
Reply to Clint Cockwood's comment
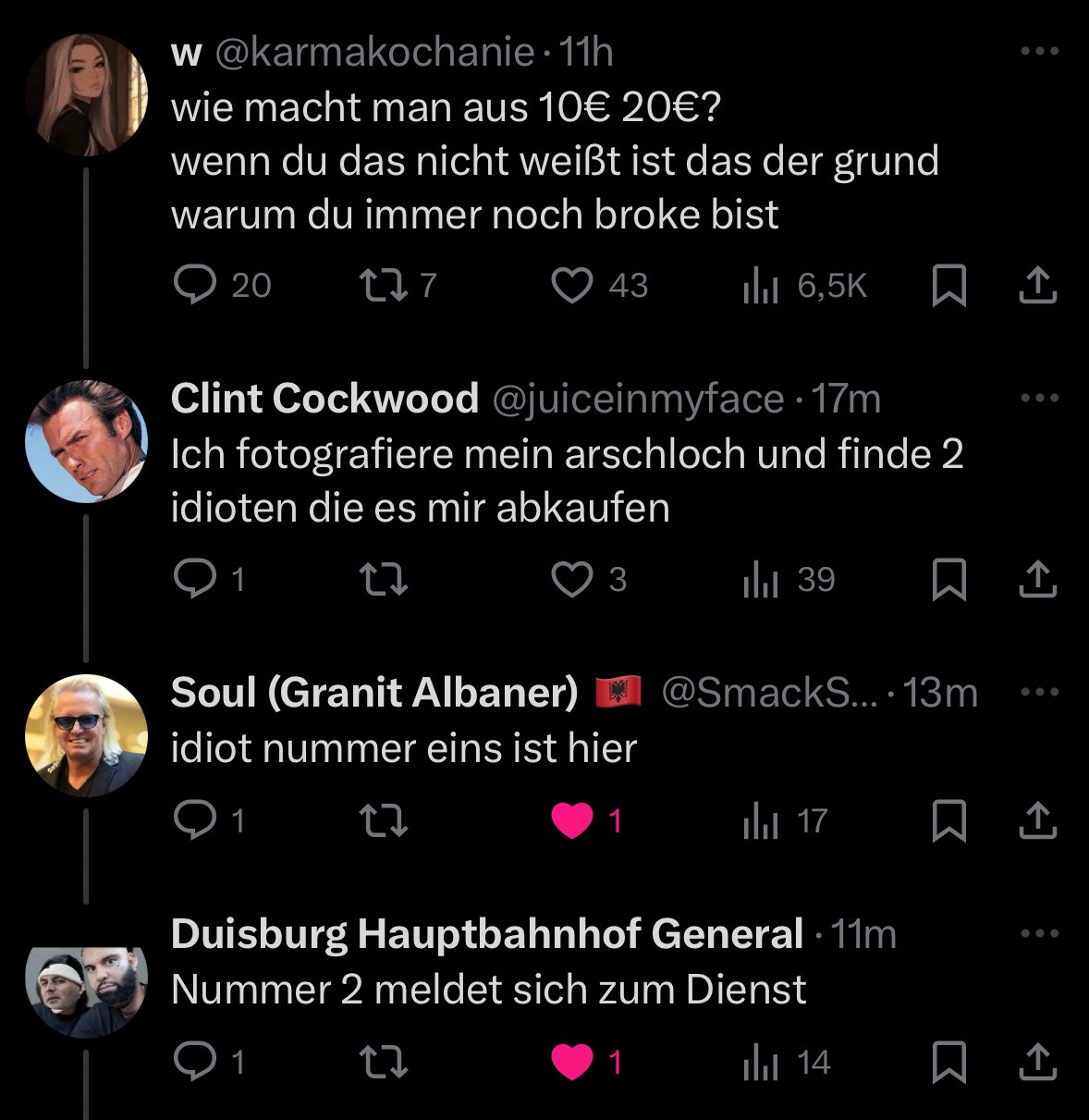coord(194,580)
